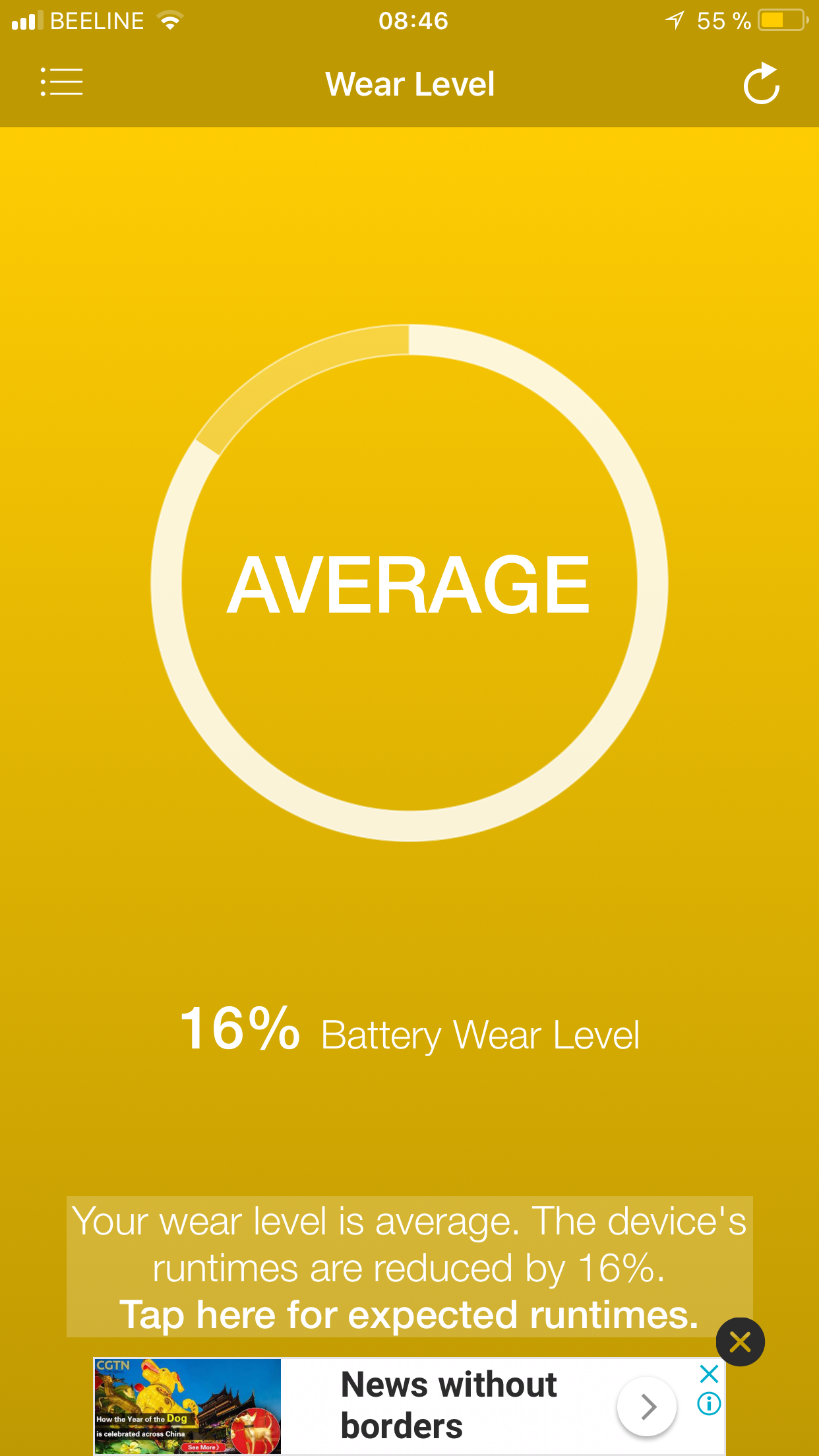Open the ad info icon
The width and height of the screenshot is (819, 1456).
tap(709, 1403)
